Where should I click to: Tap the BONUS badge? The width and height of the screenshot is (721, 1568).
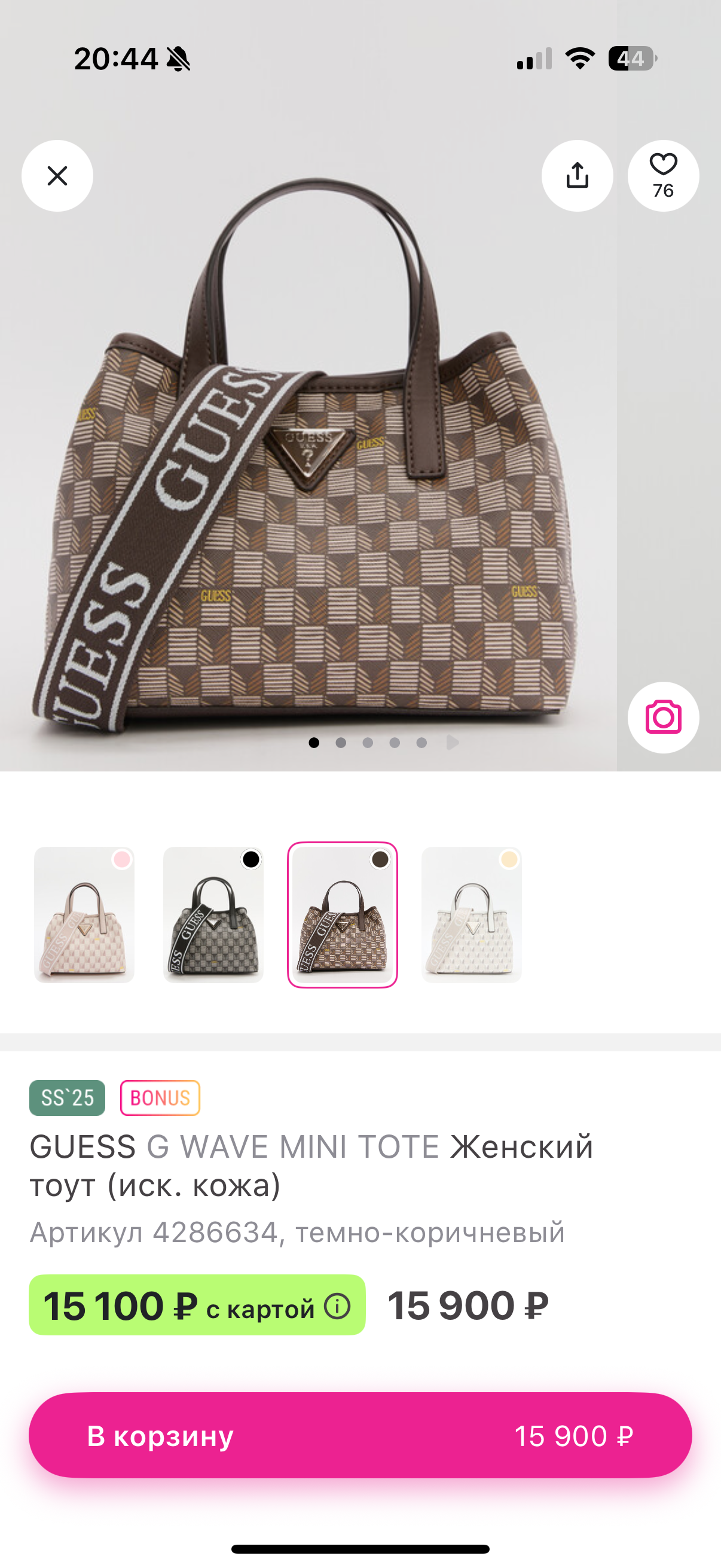(160, 1097)
